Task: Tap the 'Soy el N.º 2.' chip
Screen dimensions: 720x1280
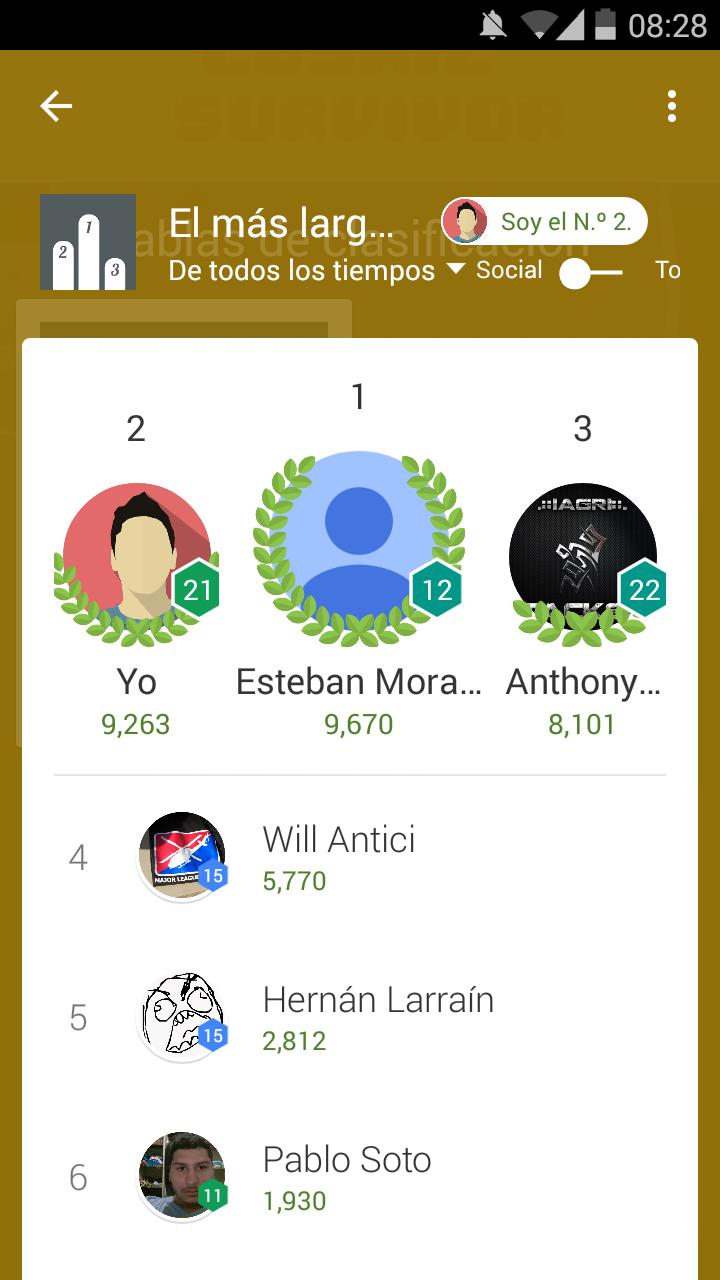Action: (x=545, y=221)
